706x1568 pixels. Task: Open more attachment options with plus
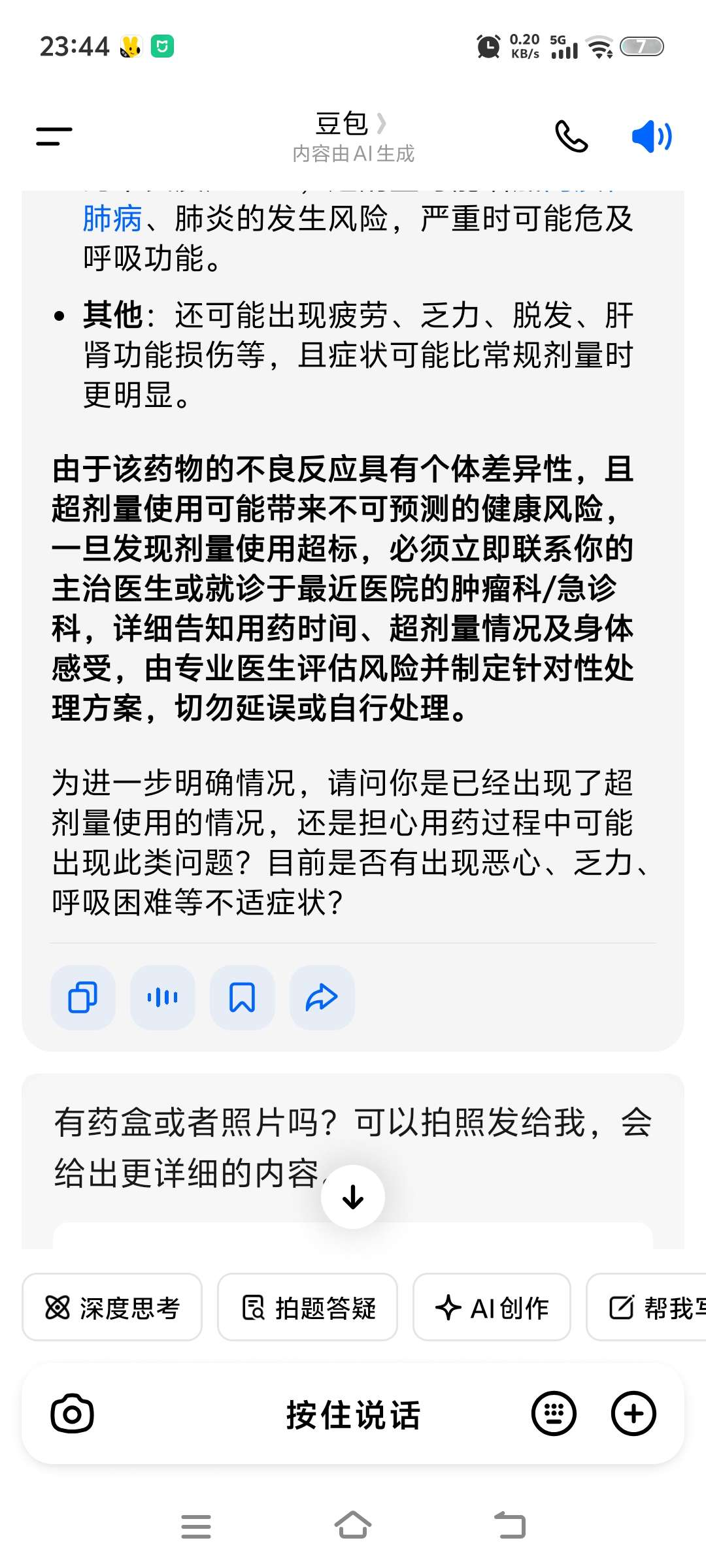pyautogui.click(x=633, y=1413)
